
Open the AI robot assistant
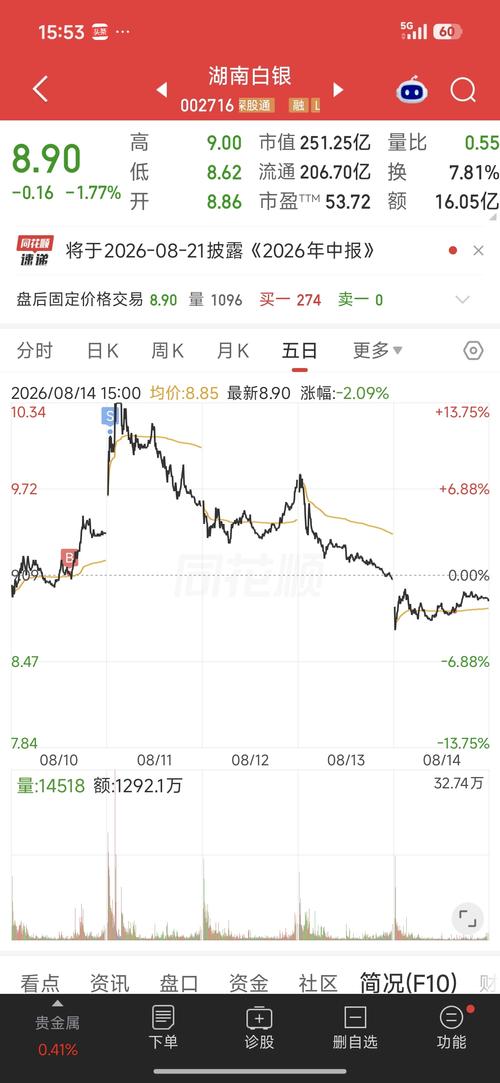coord(412,90)
